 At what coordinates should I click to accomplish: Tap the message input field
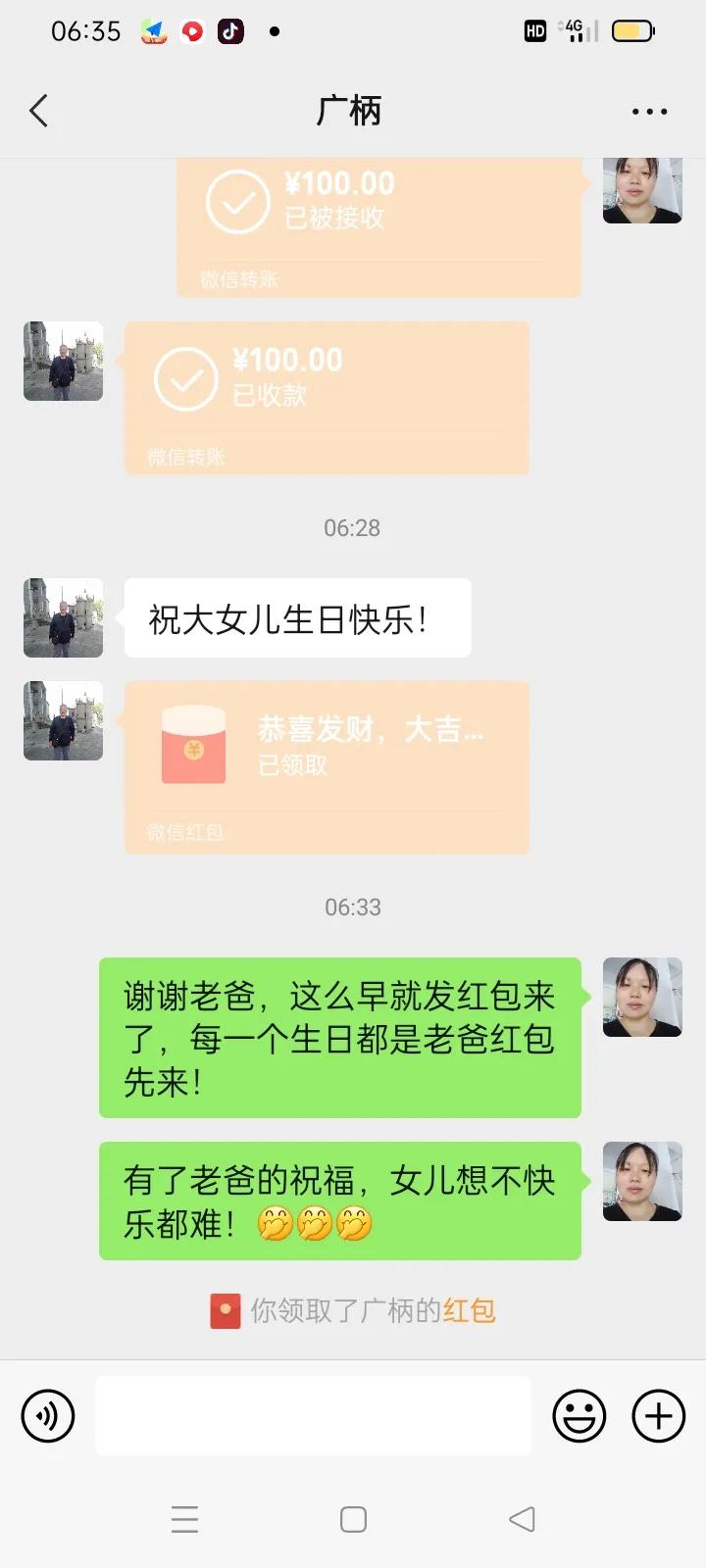coord(313,1415)
